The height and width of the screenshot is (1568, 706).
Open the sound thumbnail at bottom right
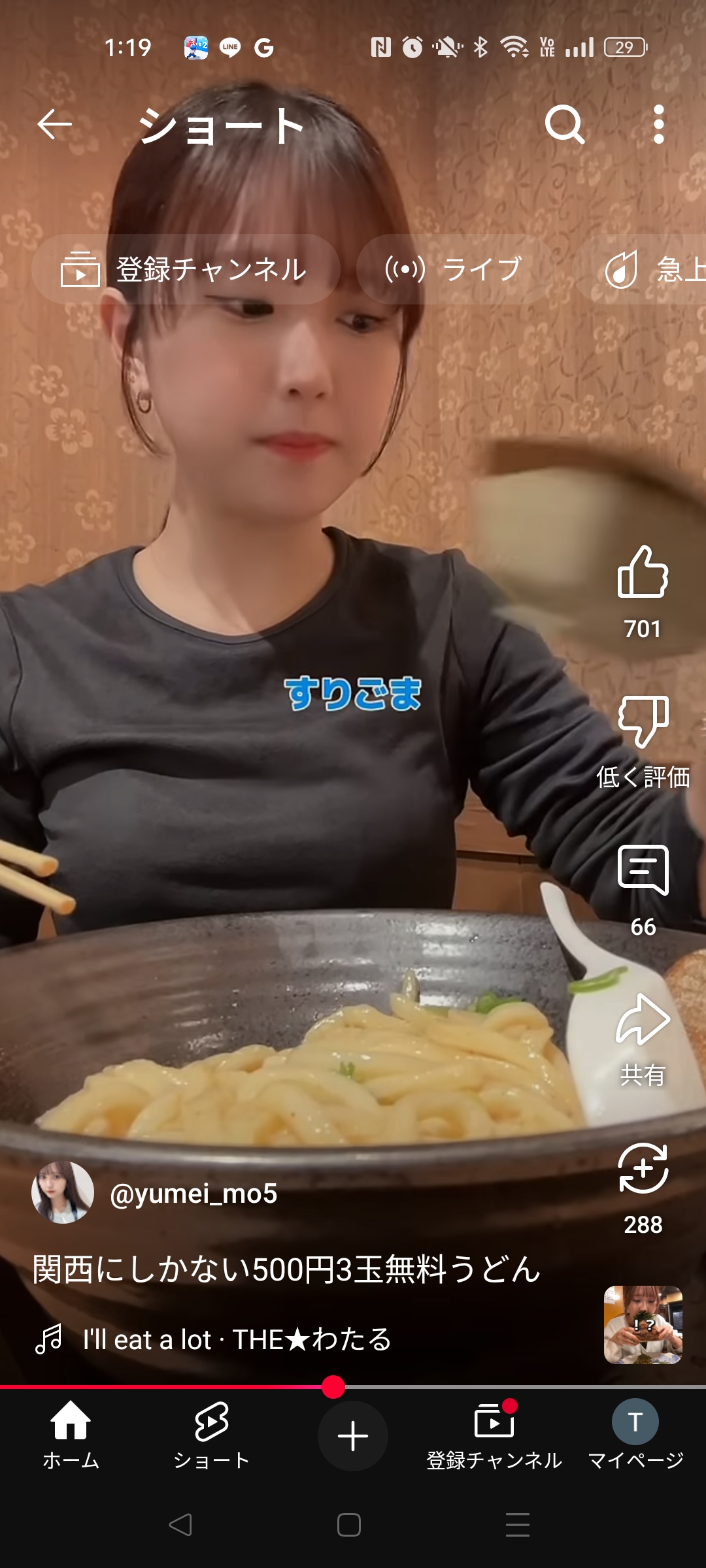[643, 1325]
